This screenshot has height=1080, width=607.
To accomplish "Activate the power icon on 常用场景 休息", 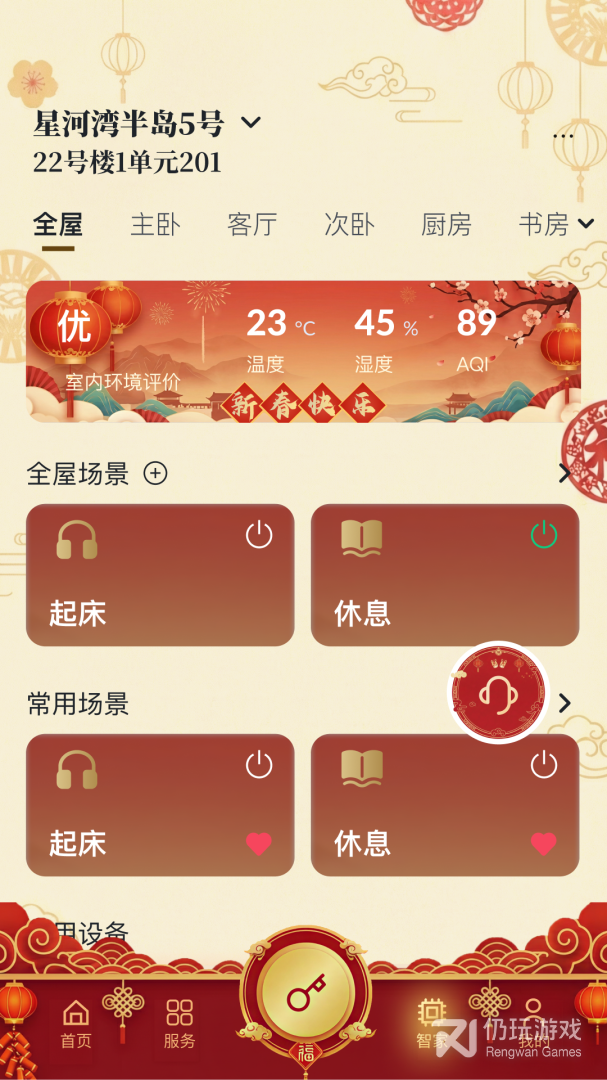I will [543, 766].
